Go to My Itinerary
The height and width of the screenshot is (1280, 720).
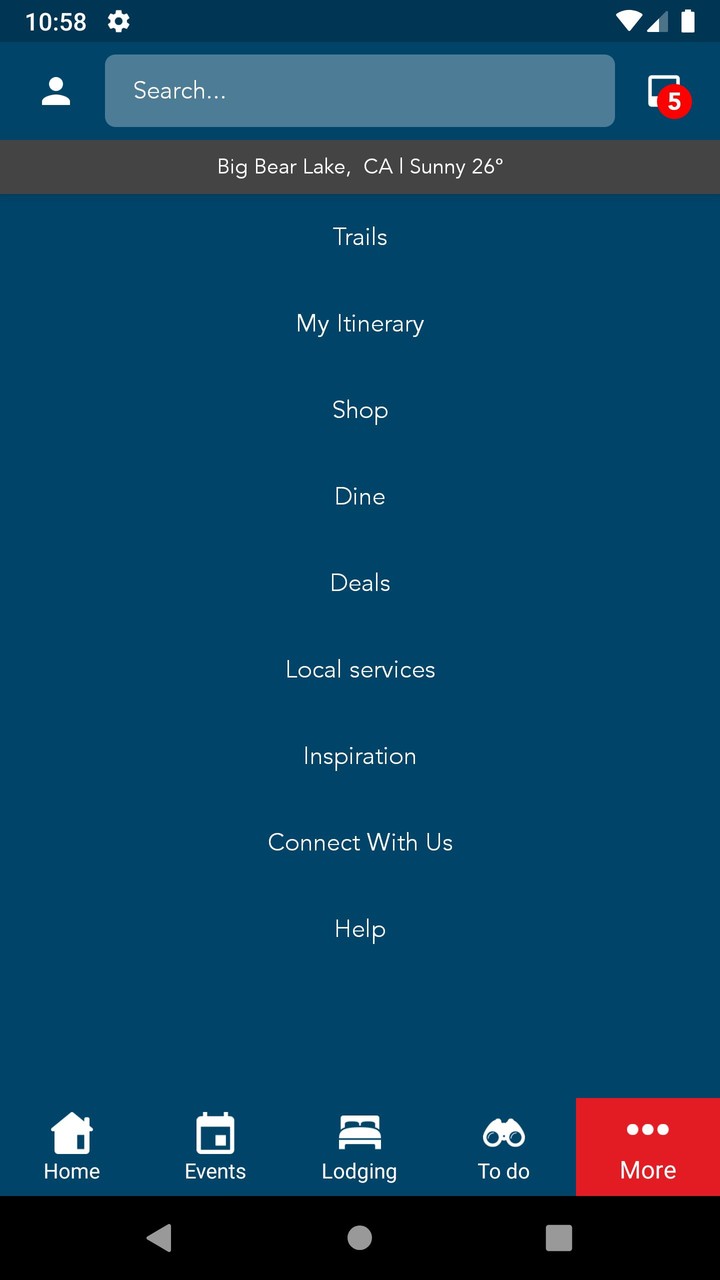pyautogui.click(x=360, y=324)
